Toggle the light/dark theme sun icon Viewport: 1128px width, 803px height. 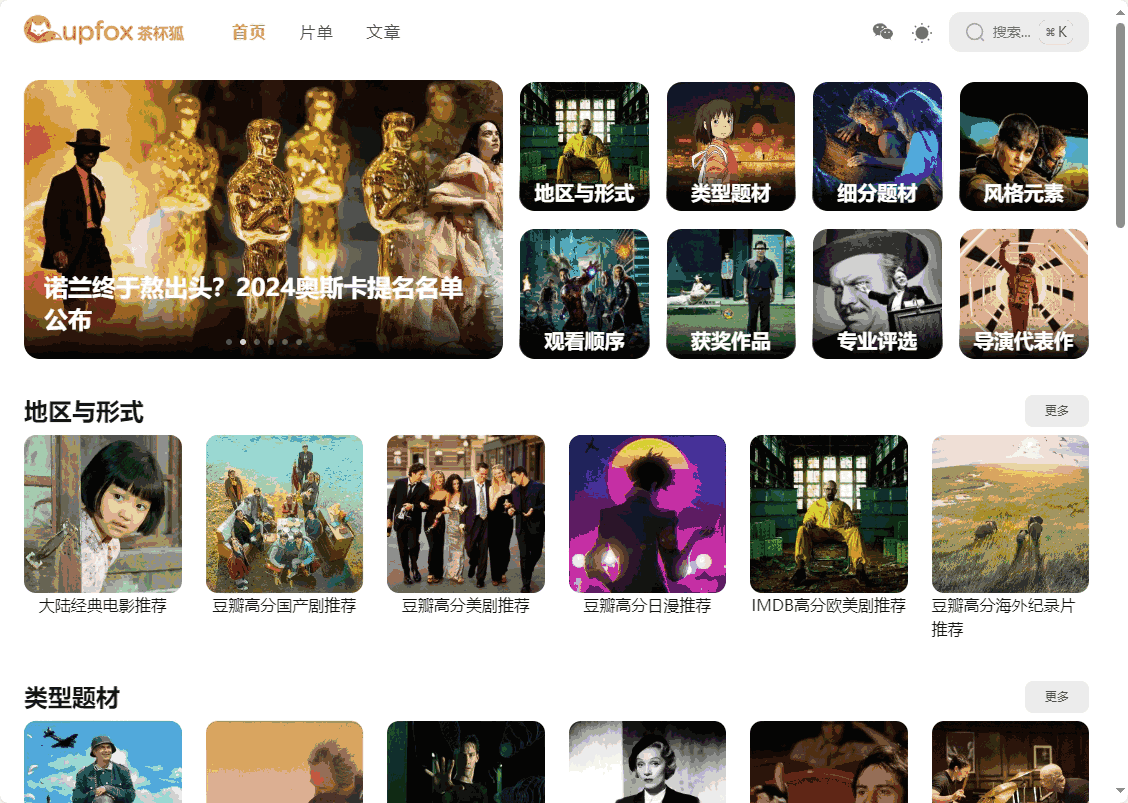click(922, 33)
